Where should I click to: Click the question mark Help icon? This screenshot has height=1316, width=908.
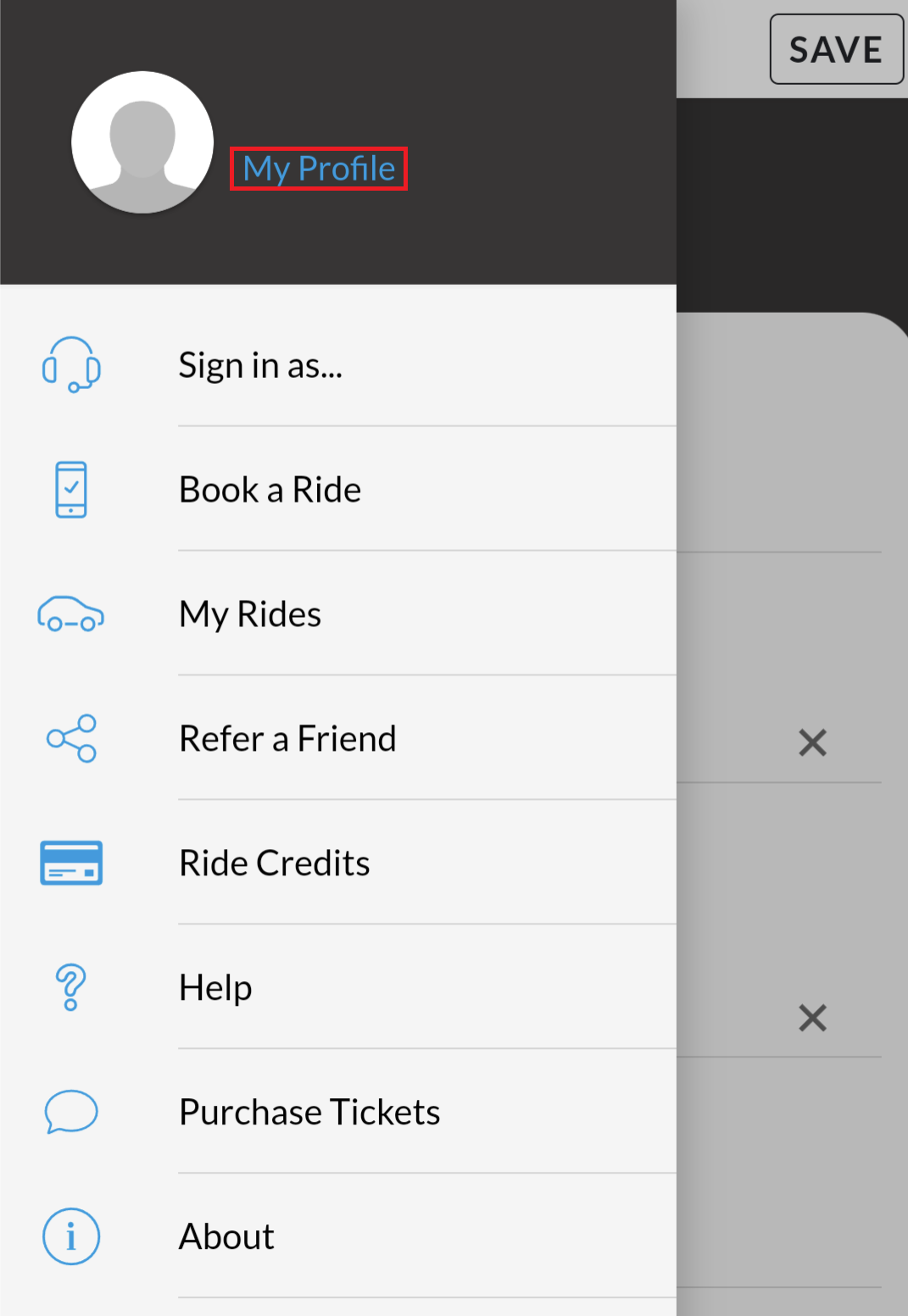pos(71,987)
